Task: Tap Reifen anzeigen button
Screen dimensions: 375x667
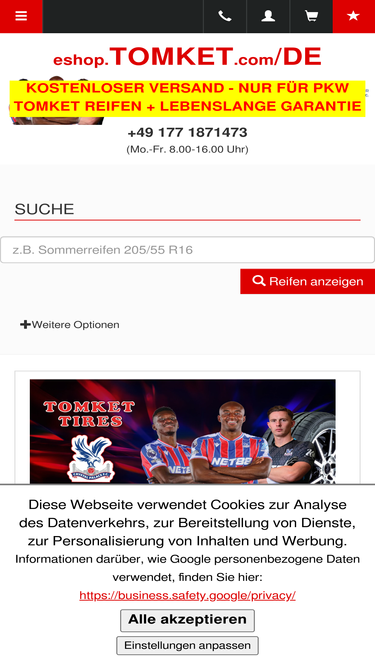Action: [x=307, y=281]
